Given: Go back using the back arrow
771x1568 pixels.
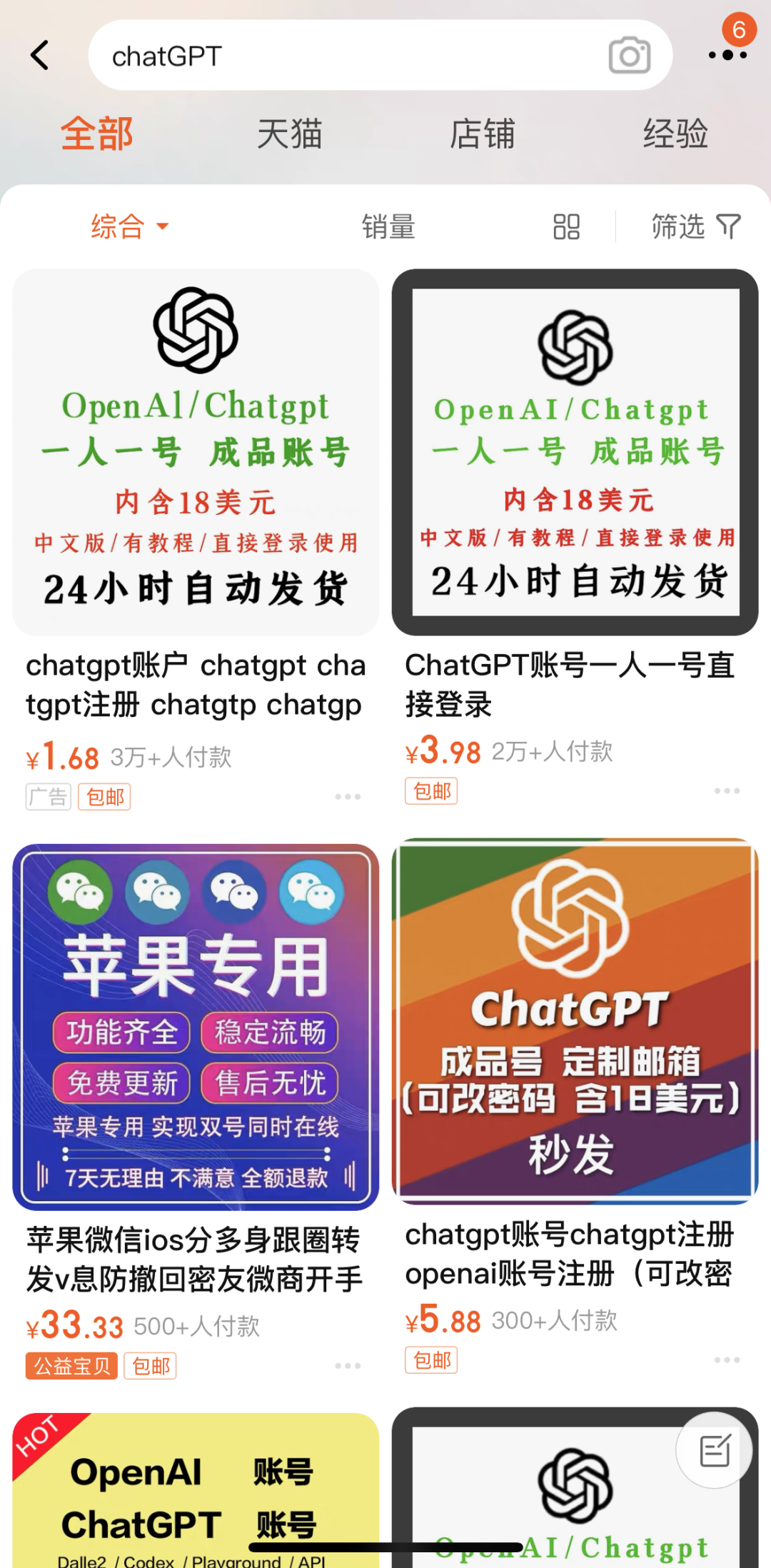Looking at the screenshot, I should 40,55.
